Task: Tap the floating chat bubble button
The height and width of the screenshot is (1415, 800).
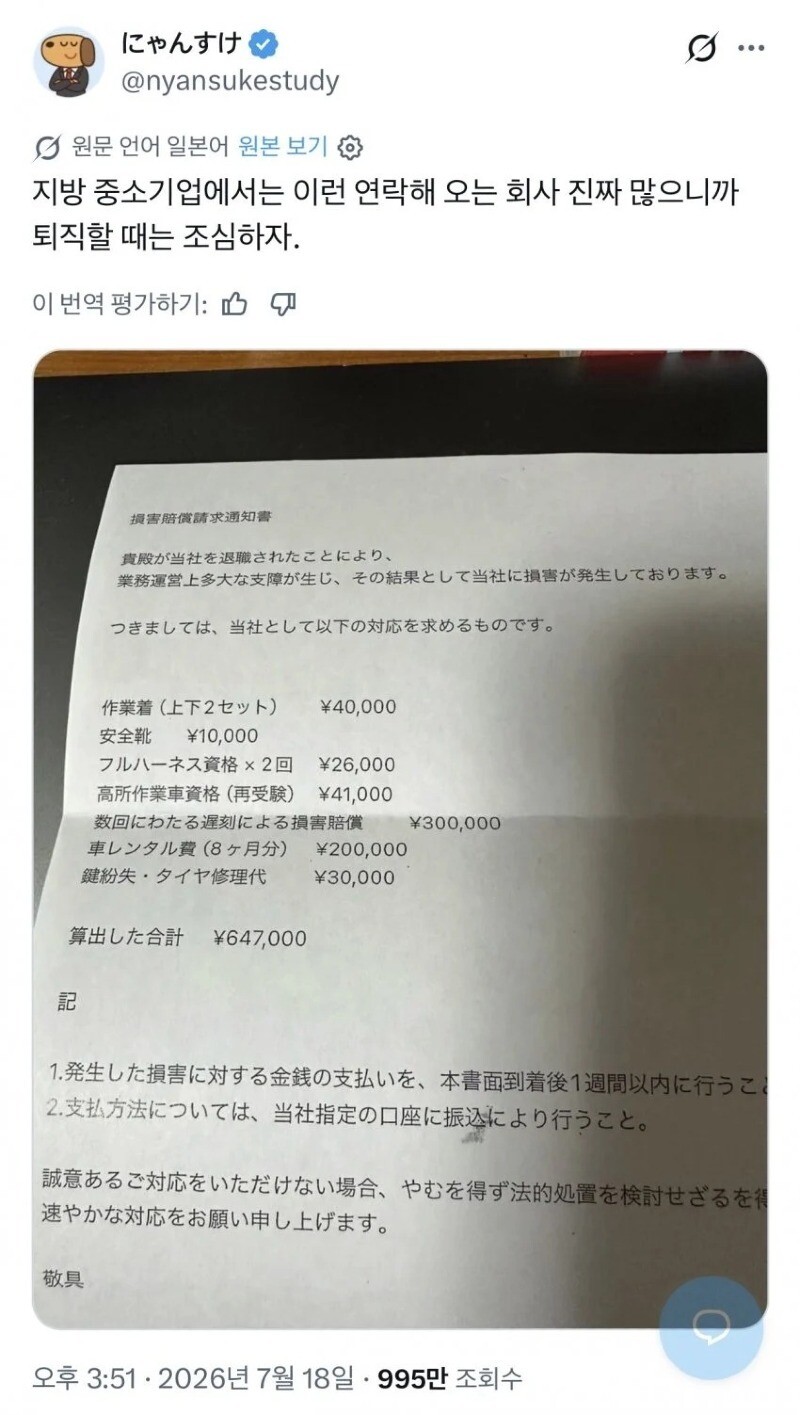Action: tap(712, 1328)
